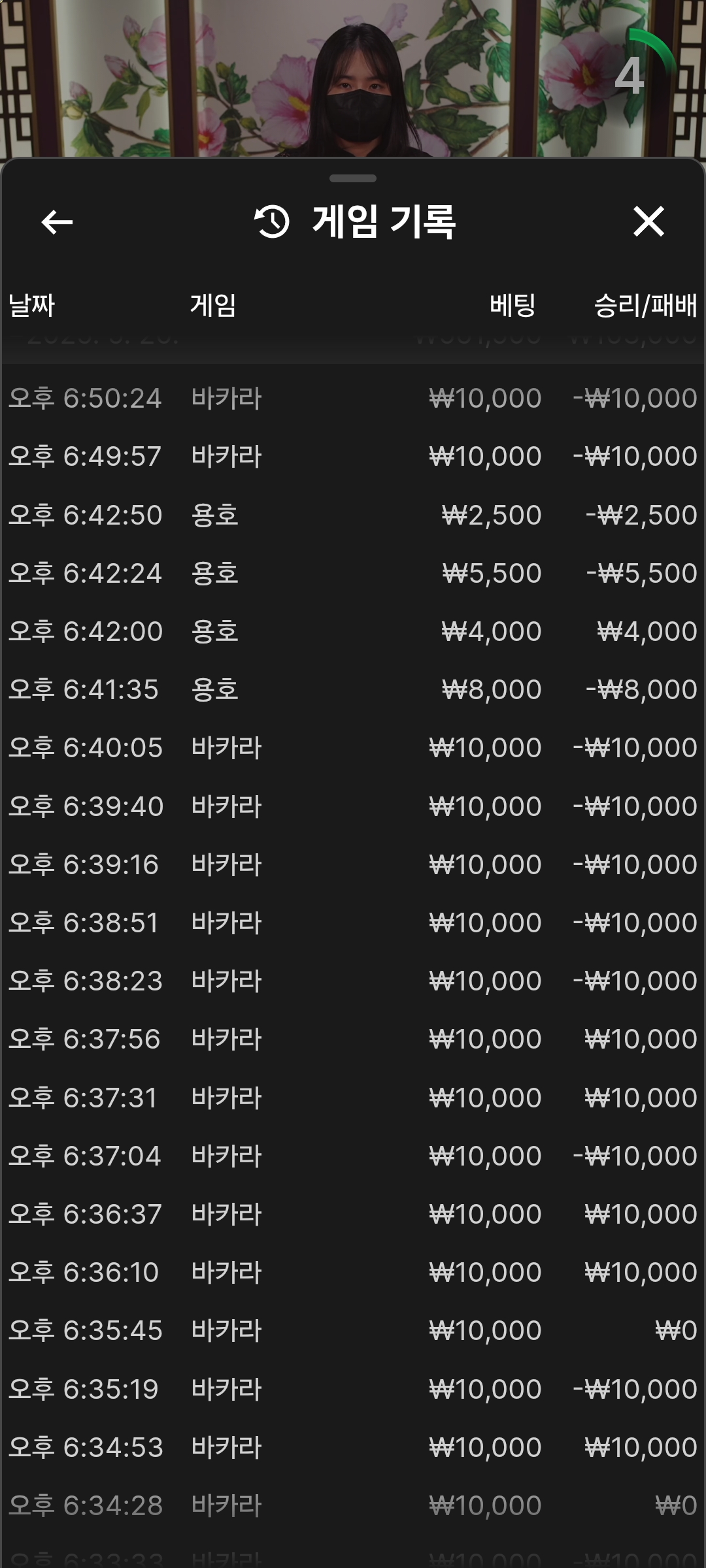Image resolution: width=706 pixels, height=1568 pixels.
Task: Open the 오후 6:42:50 용호 record
Action: [x=353, y=515]
